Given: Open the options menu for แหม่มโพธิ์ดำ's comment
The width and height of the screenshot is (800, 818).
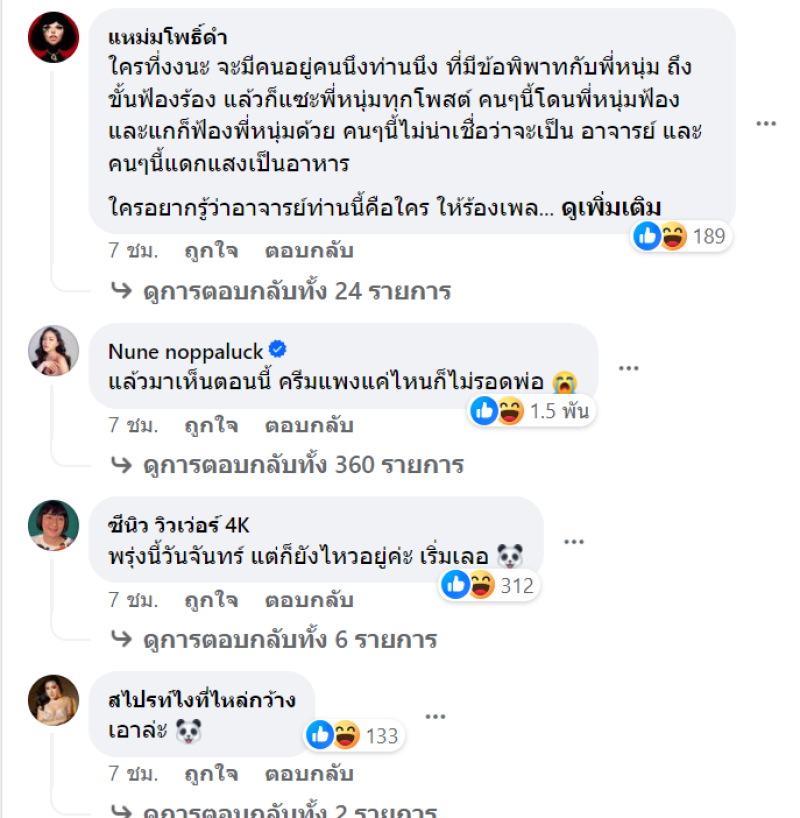Looking at the screenshot, I should [x=766, y=124].
